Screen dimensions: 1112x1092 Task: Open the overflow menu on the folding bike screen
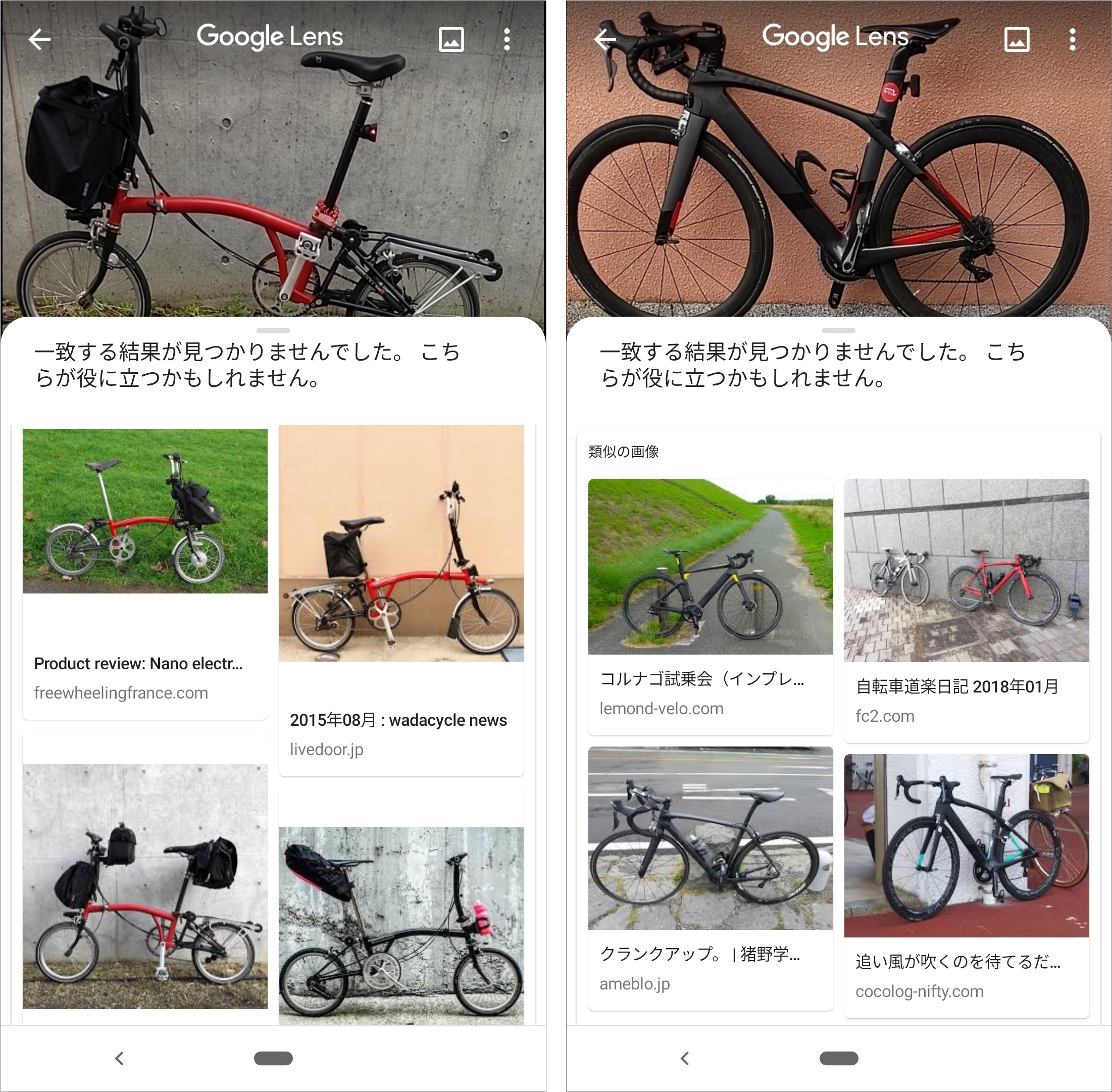[507, 39]
